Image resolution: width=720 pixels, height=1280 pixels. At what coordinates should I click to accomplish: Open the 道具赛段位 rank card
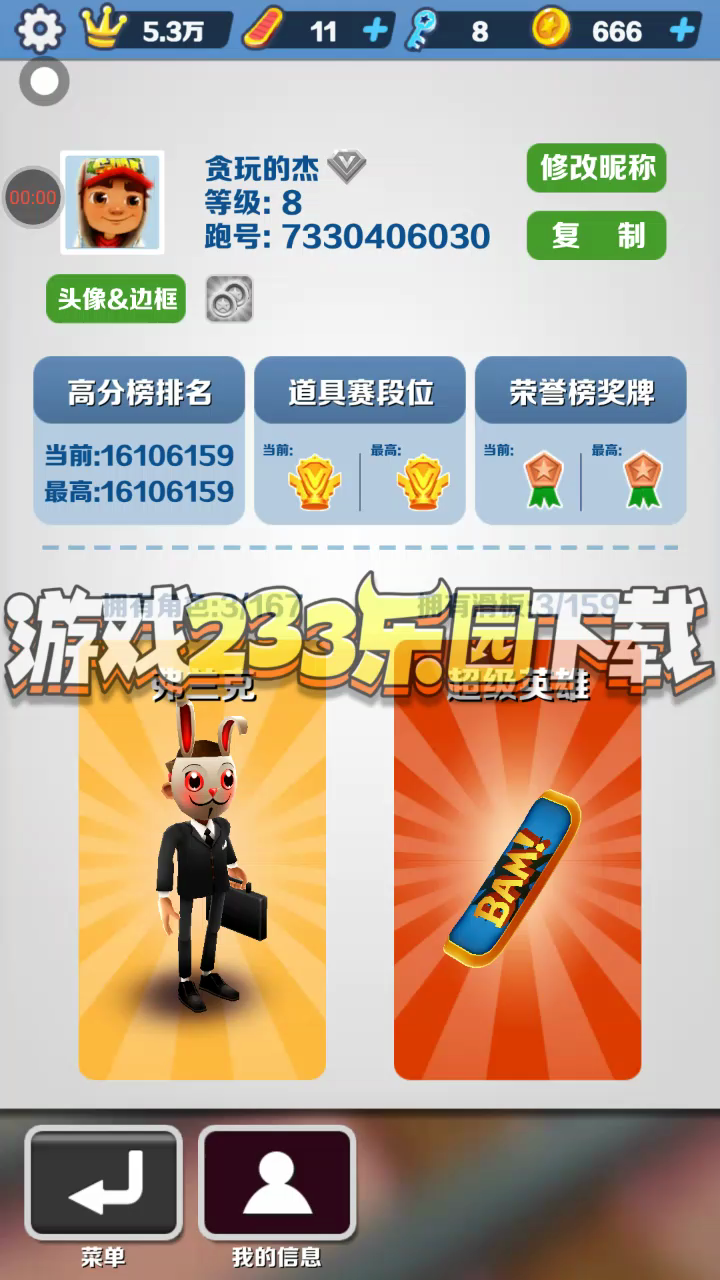coord(360,440)
